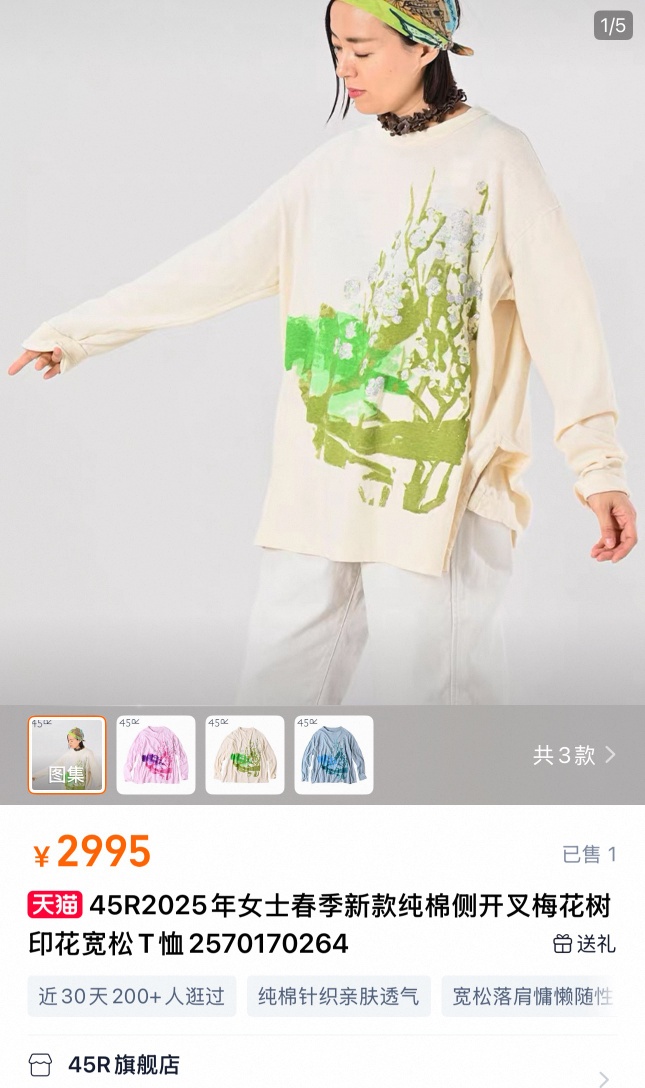Select the blue T-shirt variant thumbnail
The width and height of the screenshot is (645, 1088).
pyautogui.click(x=334, y=755)
